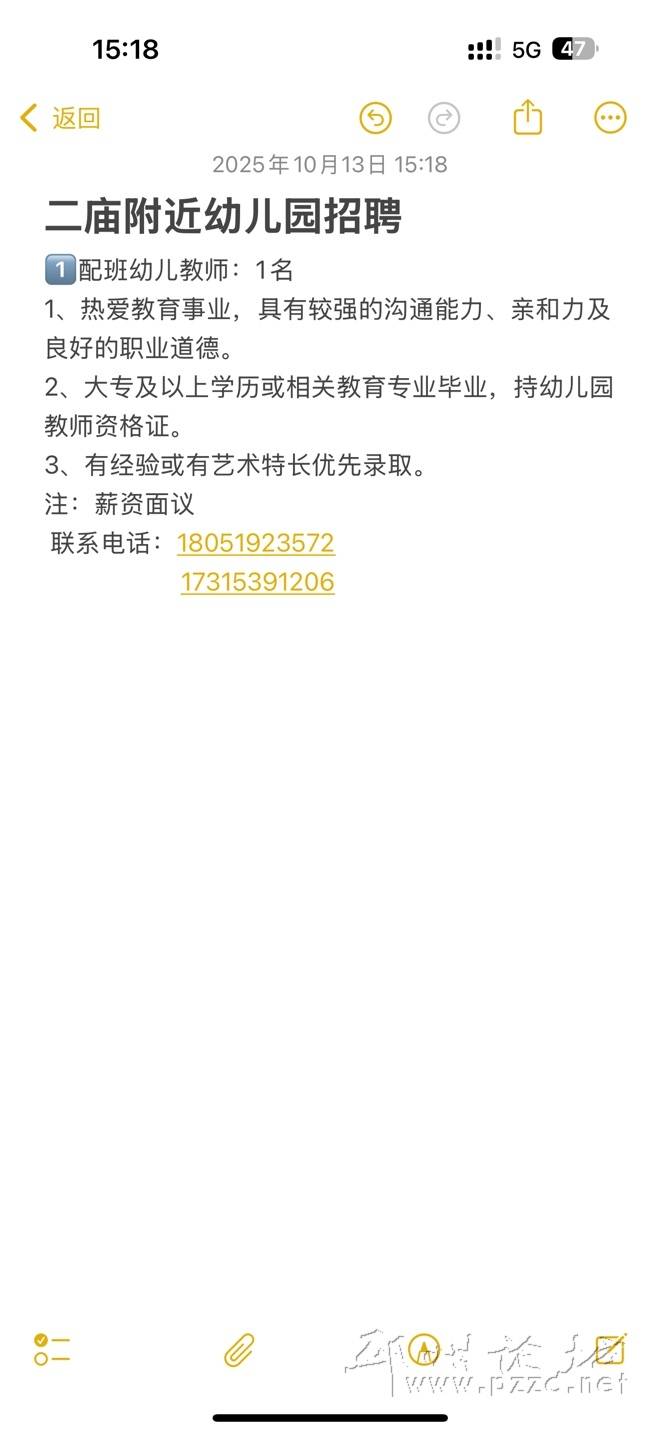Viewport: 660px width, 1434px height.
Task: Go back via the 返回 button
Action: point(60,118)
